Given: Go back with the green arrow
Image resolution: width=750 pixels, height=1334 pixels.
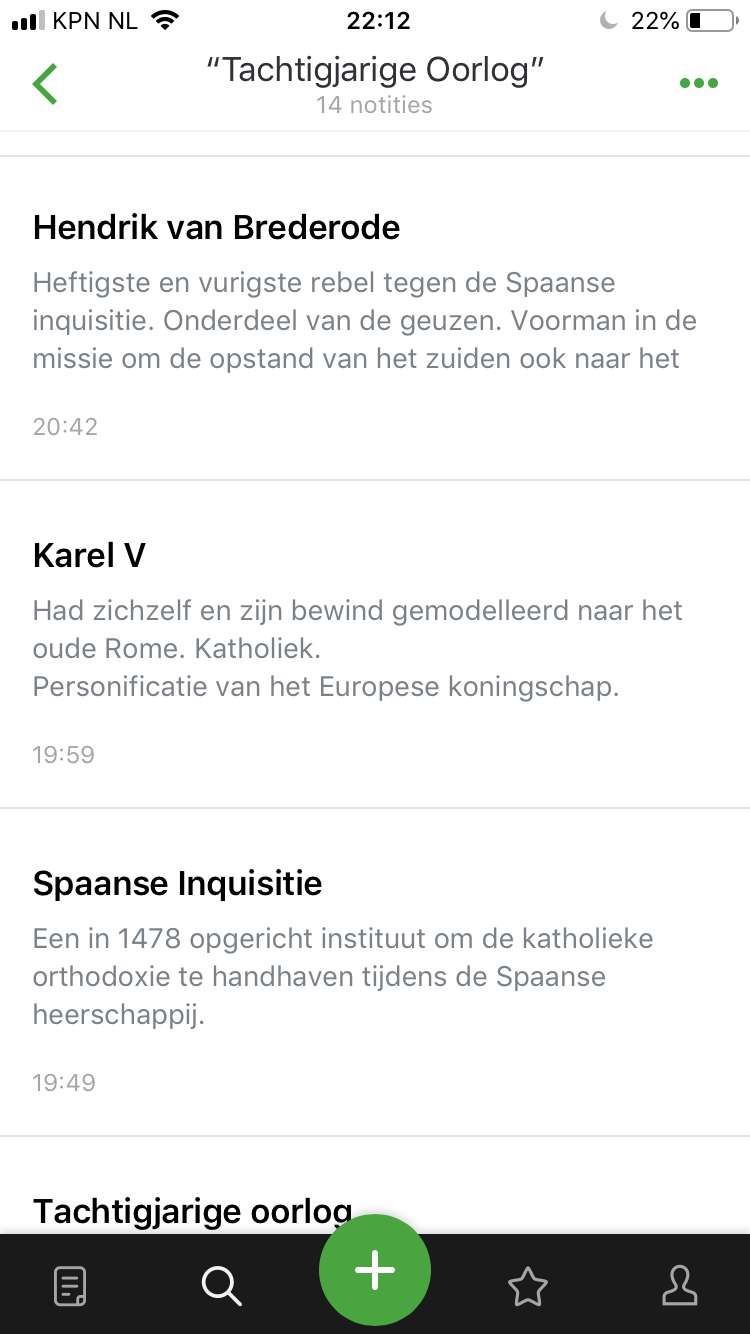Looking at the screenshot, I should click(x=45, y=84).
